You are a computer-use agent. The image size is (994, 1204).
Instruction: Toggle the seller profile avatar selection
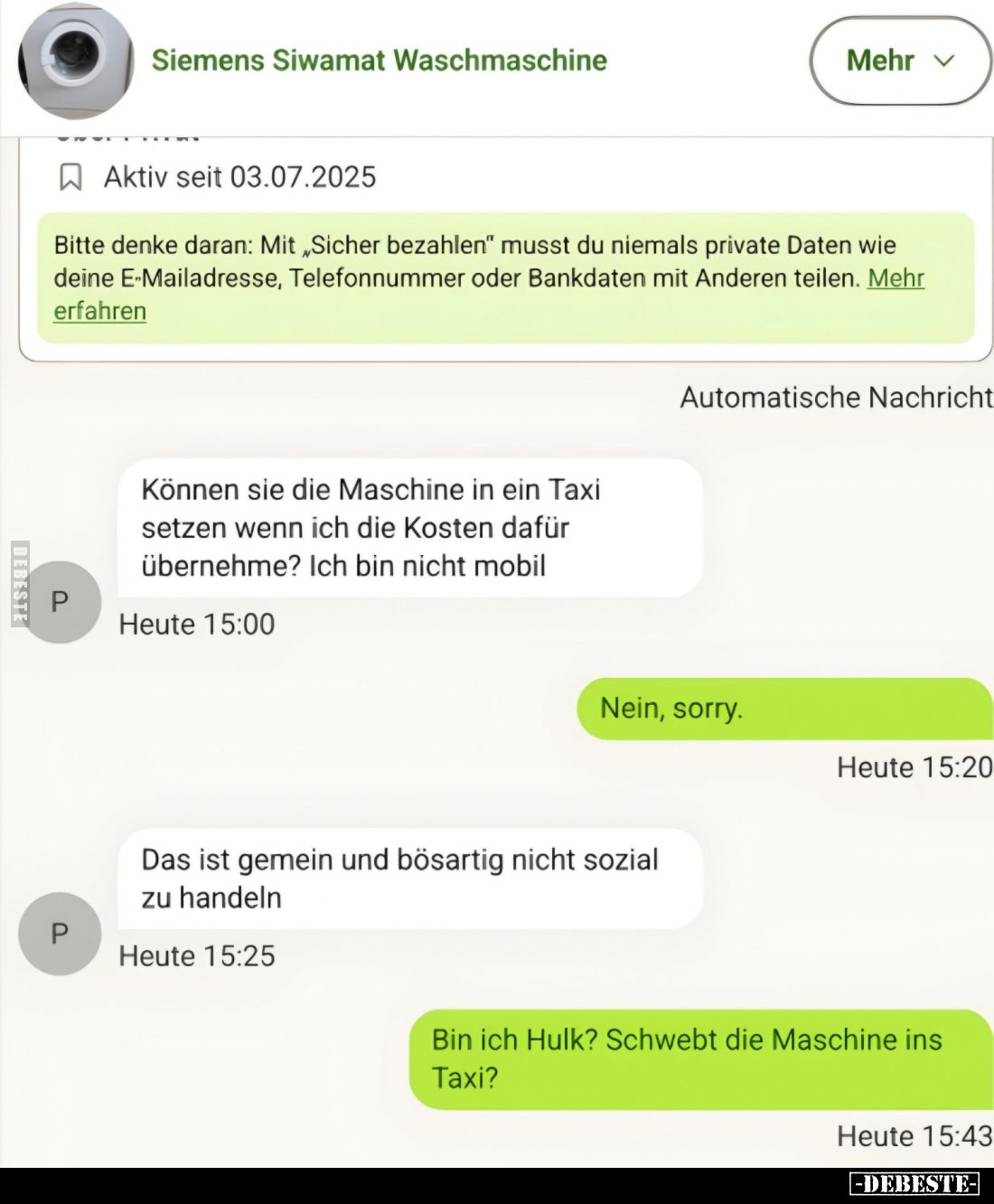click(x=60, y=601)
